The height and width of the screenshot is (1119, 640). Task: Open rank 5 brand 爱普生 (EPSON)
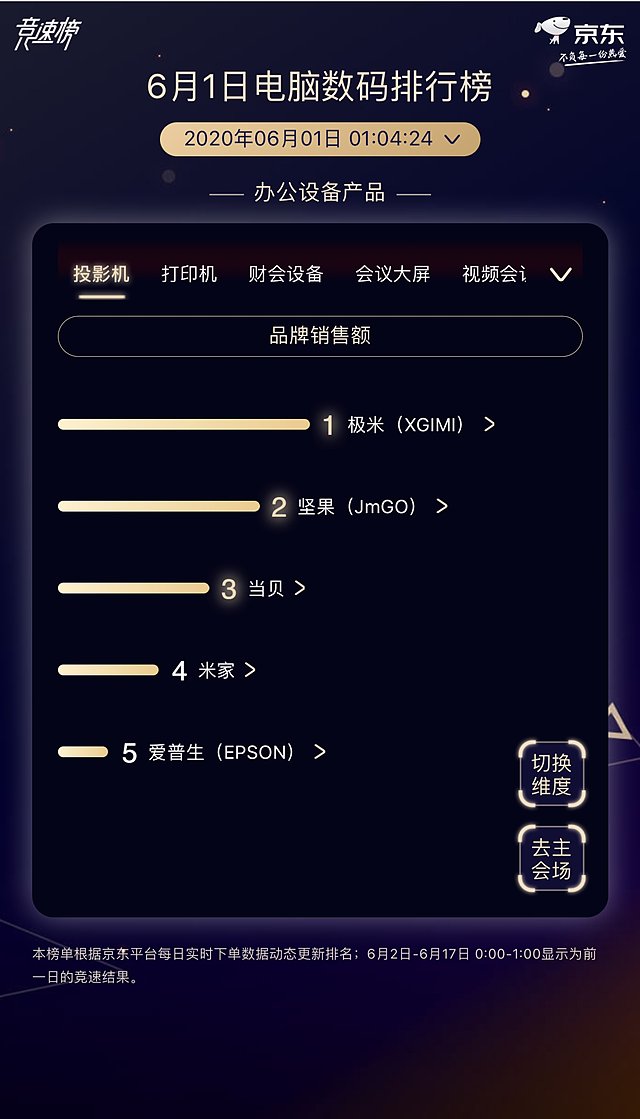[236, 753]
